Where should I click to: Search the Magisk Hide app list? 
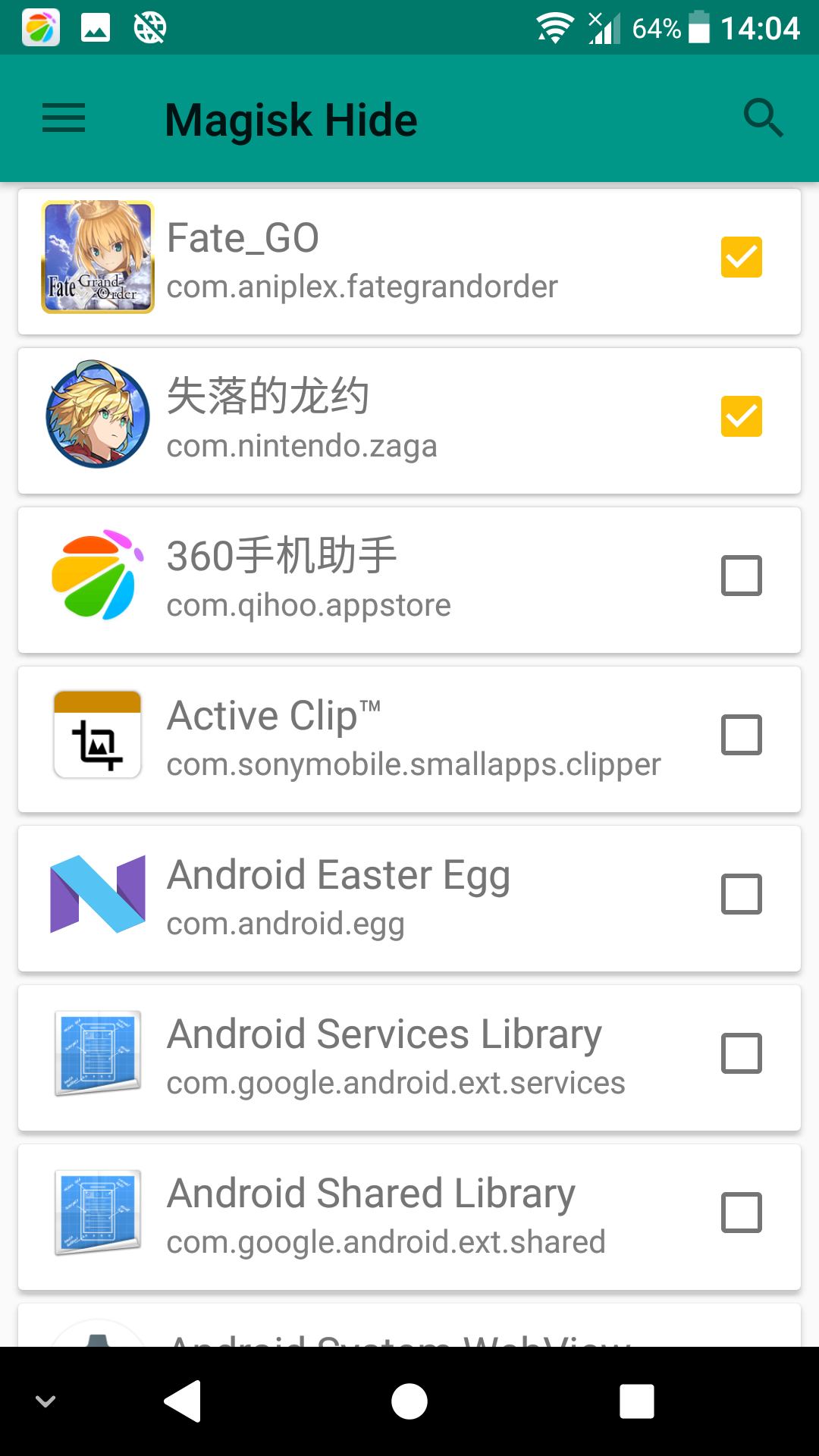763,119
